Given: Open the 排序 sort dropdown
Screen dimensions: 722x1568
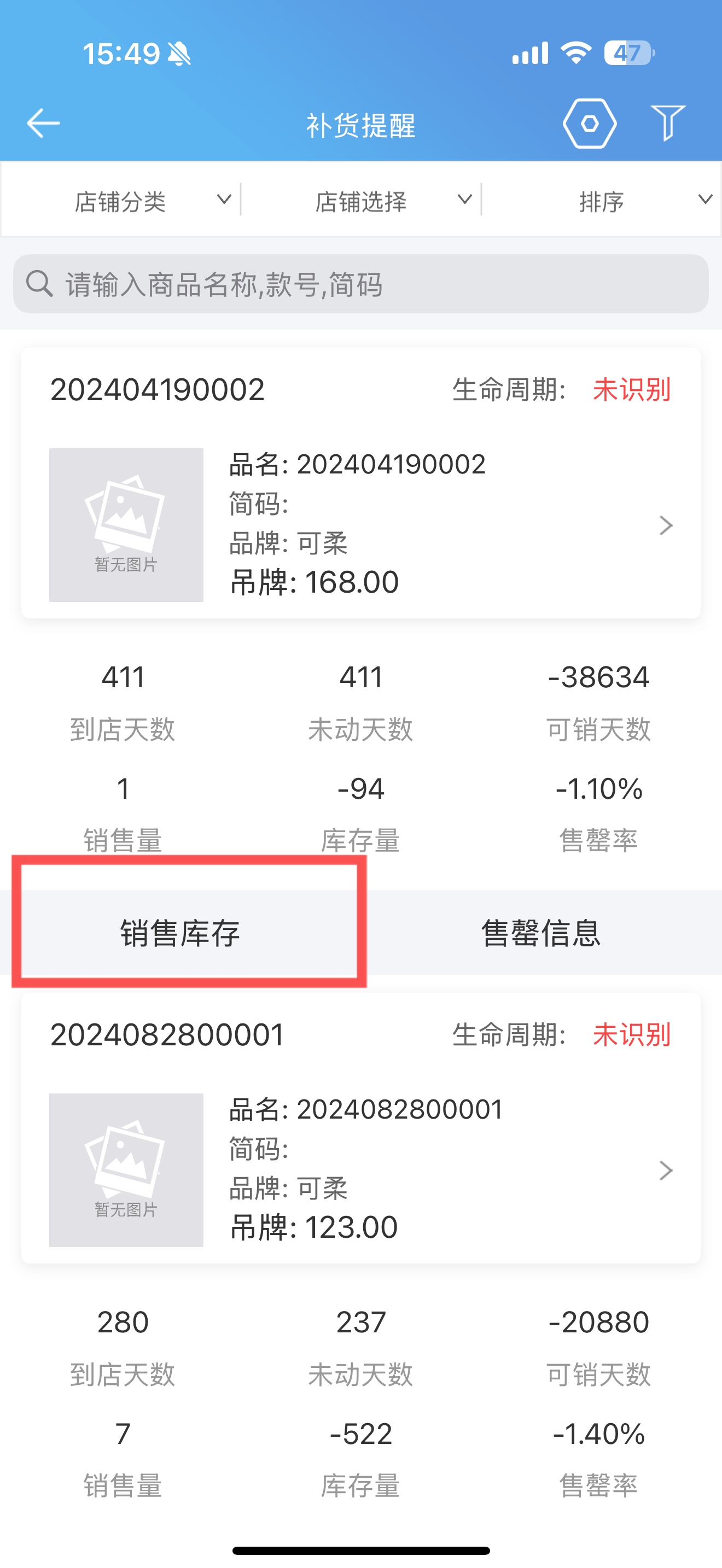Looking at the screenshot, I should point(601,200).
